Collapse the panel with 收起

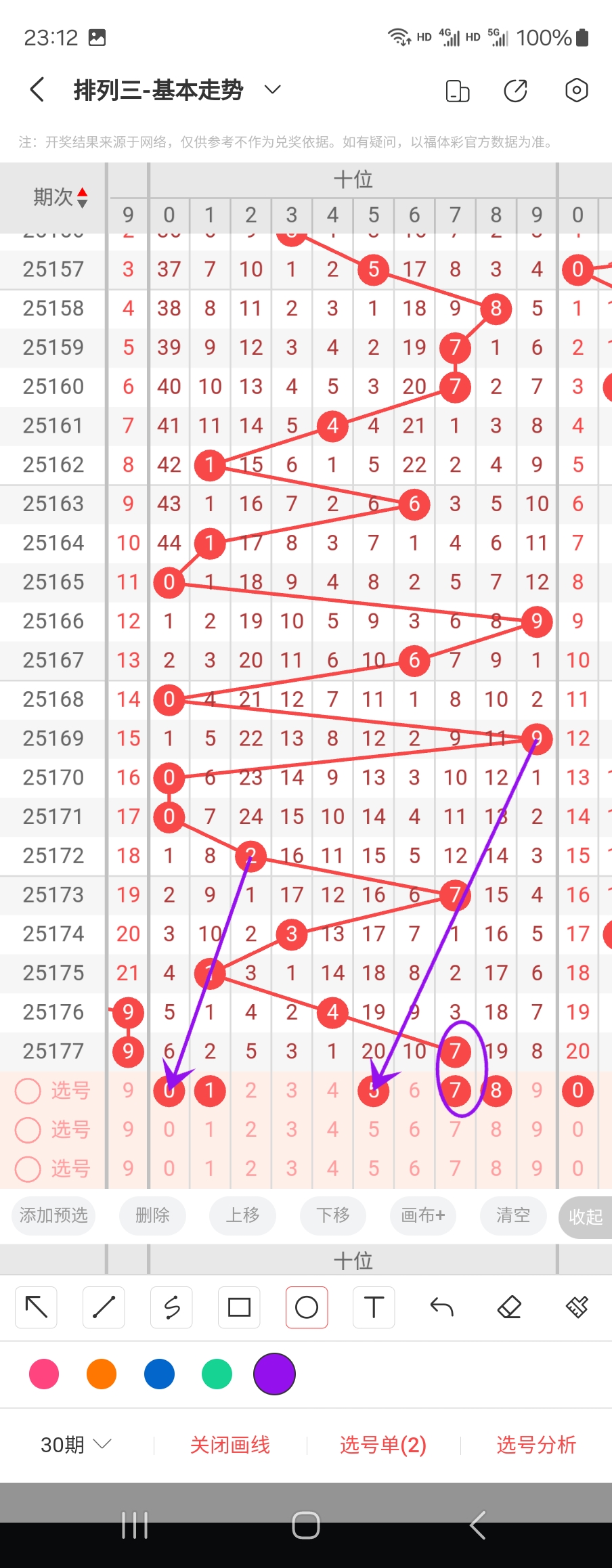(586, 1217)
